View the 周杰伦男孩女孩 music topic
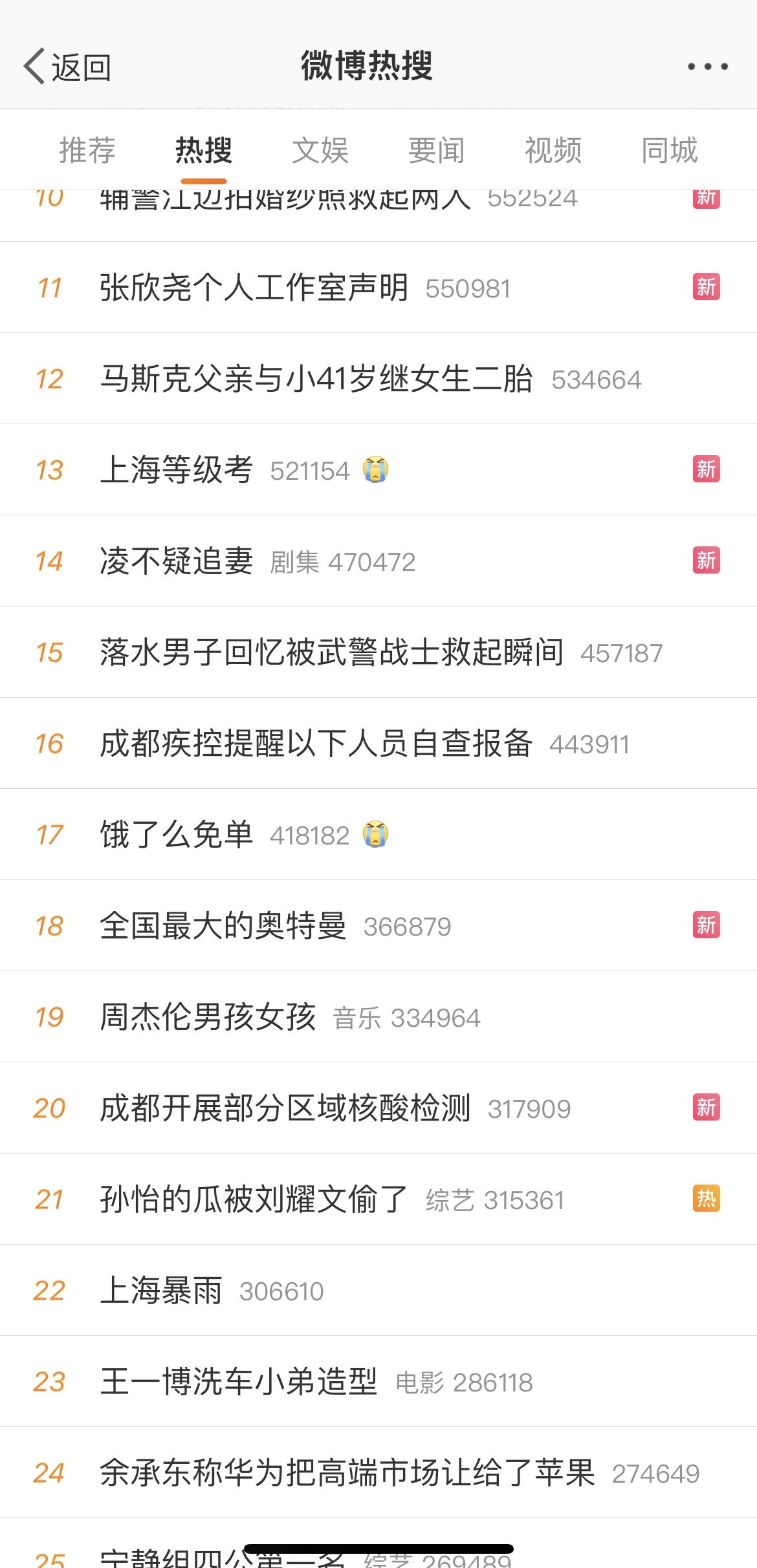Image resolution: width=757 pixels, height=1568 pixels. click(x=207, y=1017)
